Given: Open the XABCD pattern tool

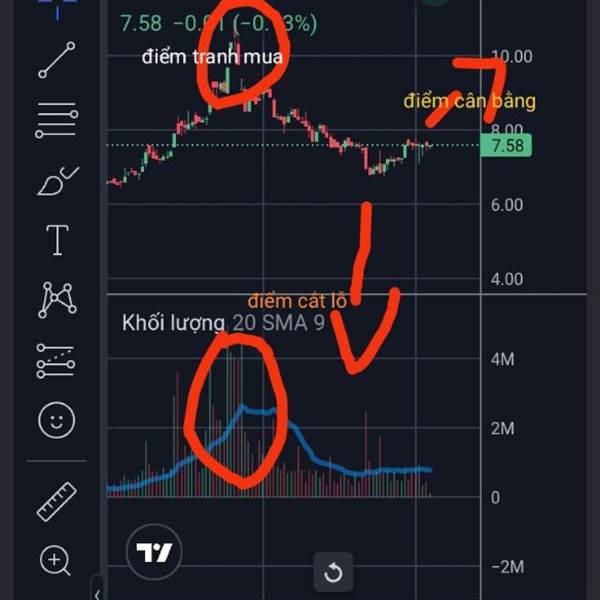Looking at the screenshot, I should (x=57, y=300).
